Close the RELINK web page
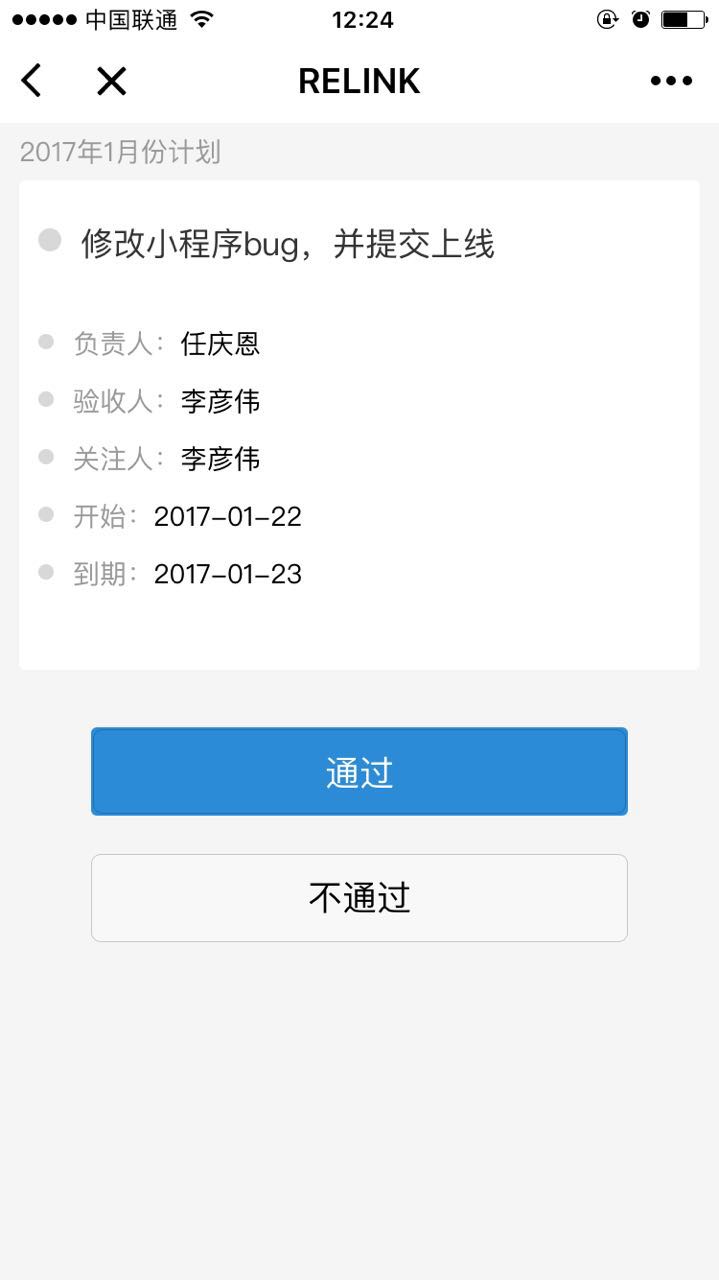 coord(111,81)
